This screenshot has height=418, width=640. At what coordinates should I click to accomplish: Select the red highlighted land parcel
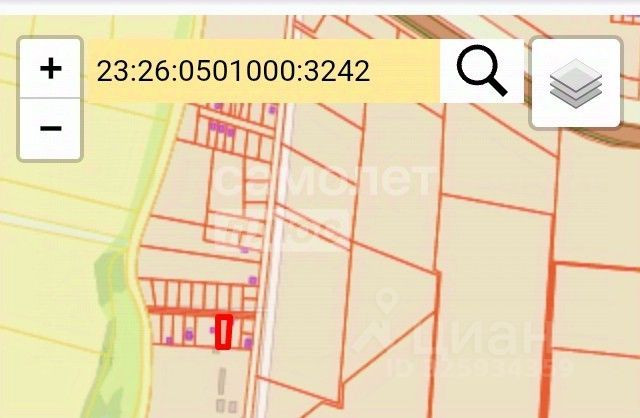click(x=224, y=332)
